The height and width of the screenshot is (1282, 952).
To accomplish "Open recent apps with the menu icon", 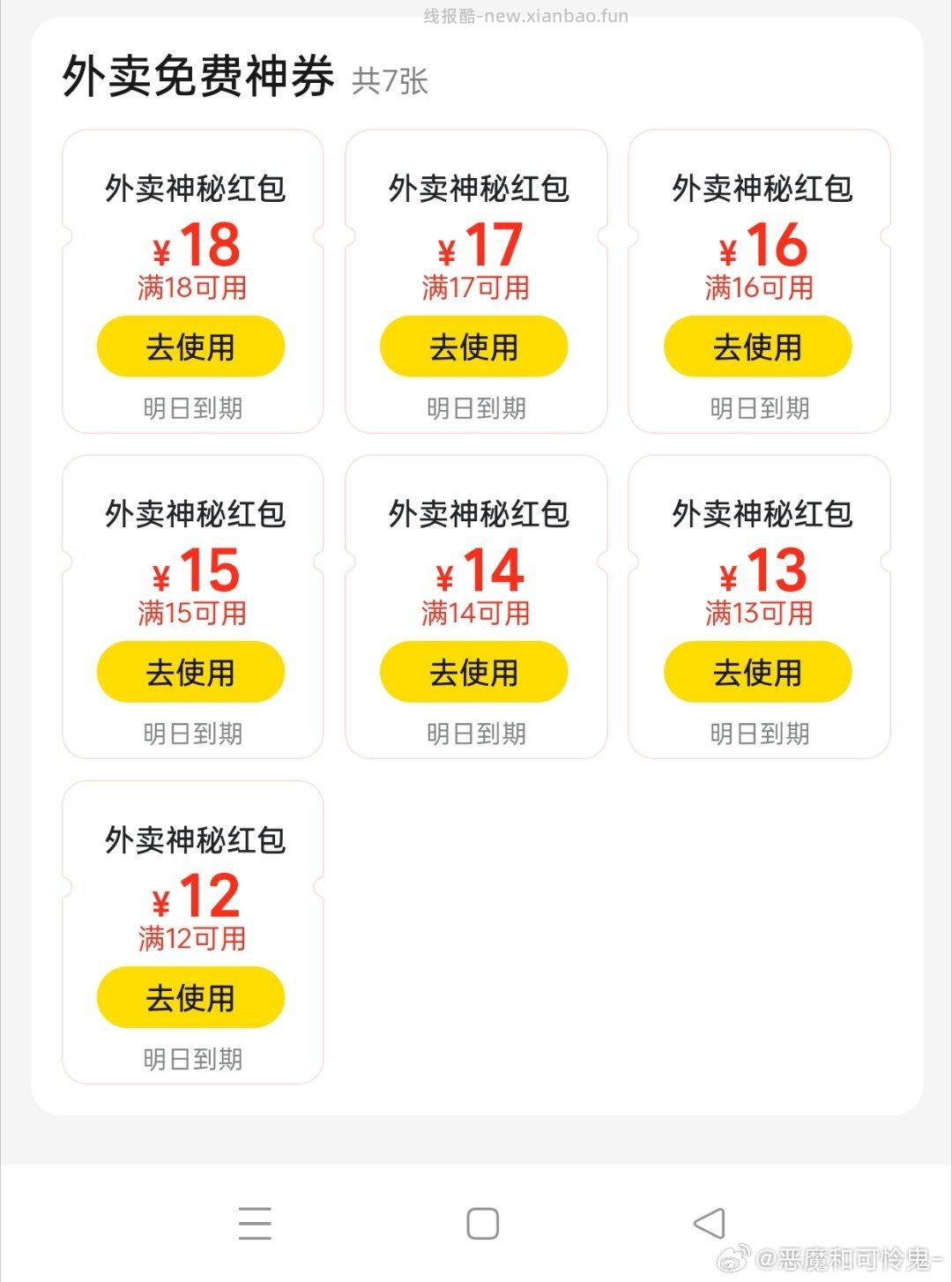I will coord(255,1222).
